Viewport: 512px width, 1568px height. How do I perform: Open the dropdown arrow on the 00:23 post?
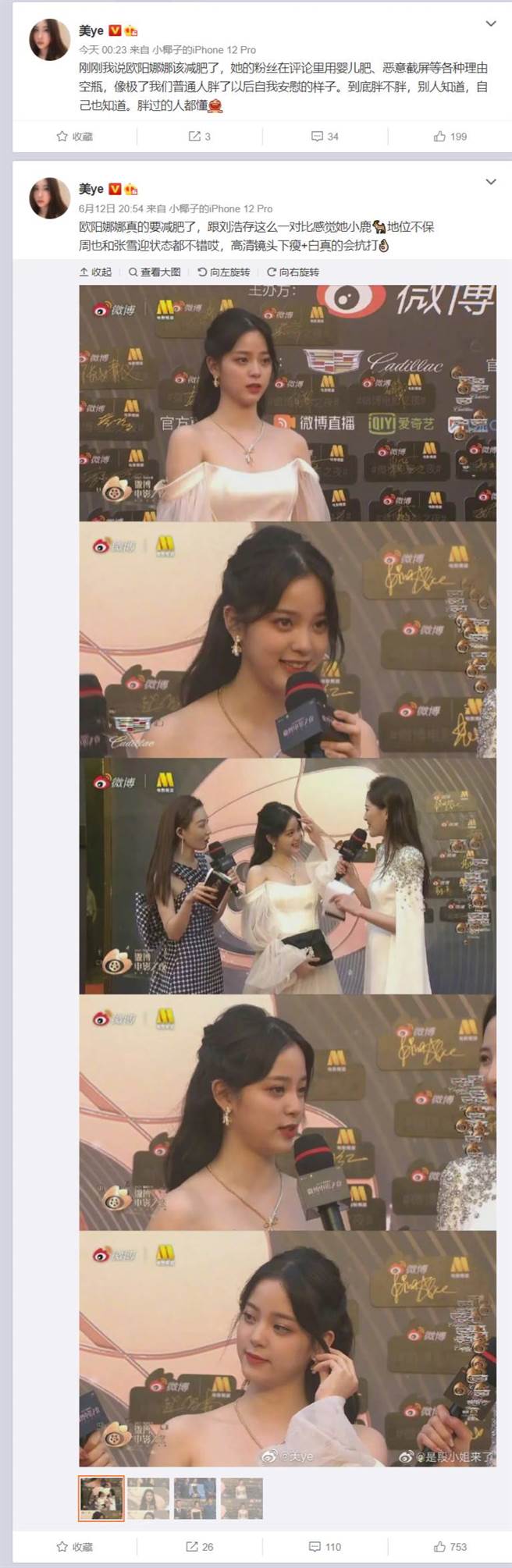tap(491, 23)
